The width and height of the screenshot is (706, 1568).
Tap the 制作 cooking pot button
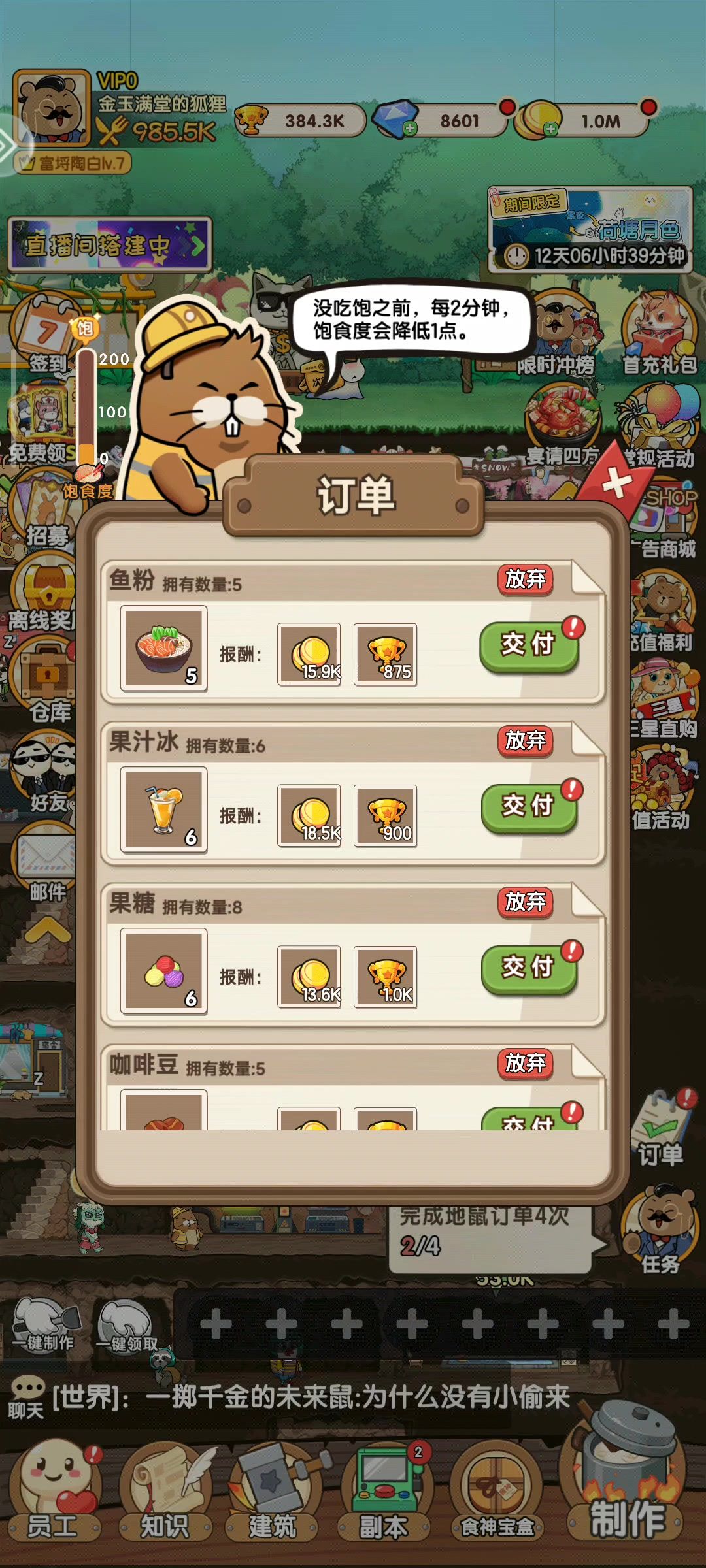[x=626, y=1477]
